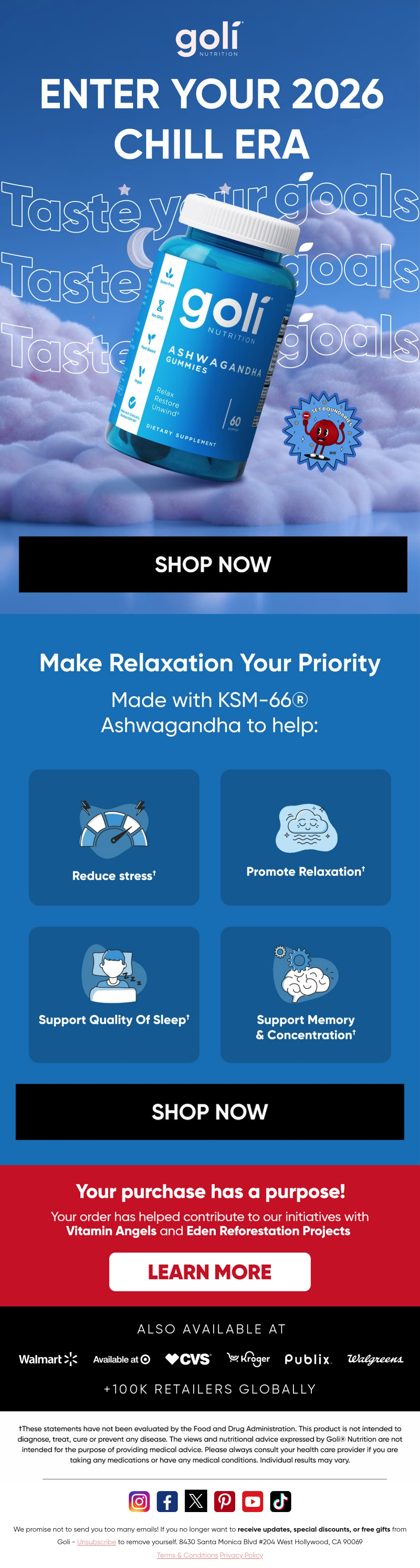The width and height of the screenshot is (420, 1568).
Task: Visit Goli's X profile
Action: click(196, 1501)
